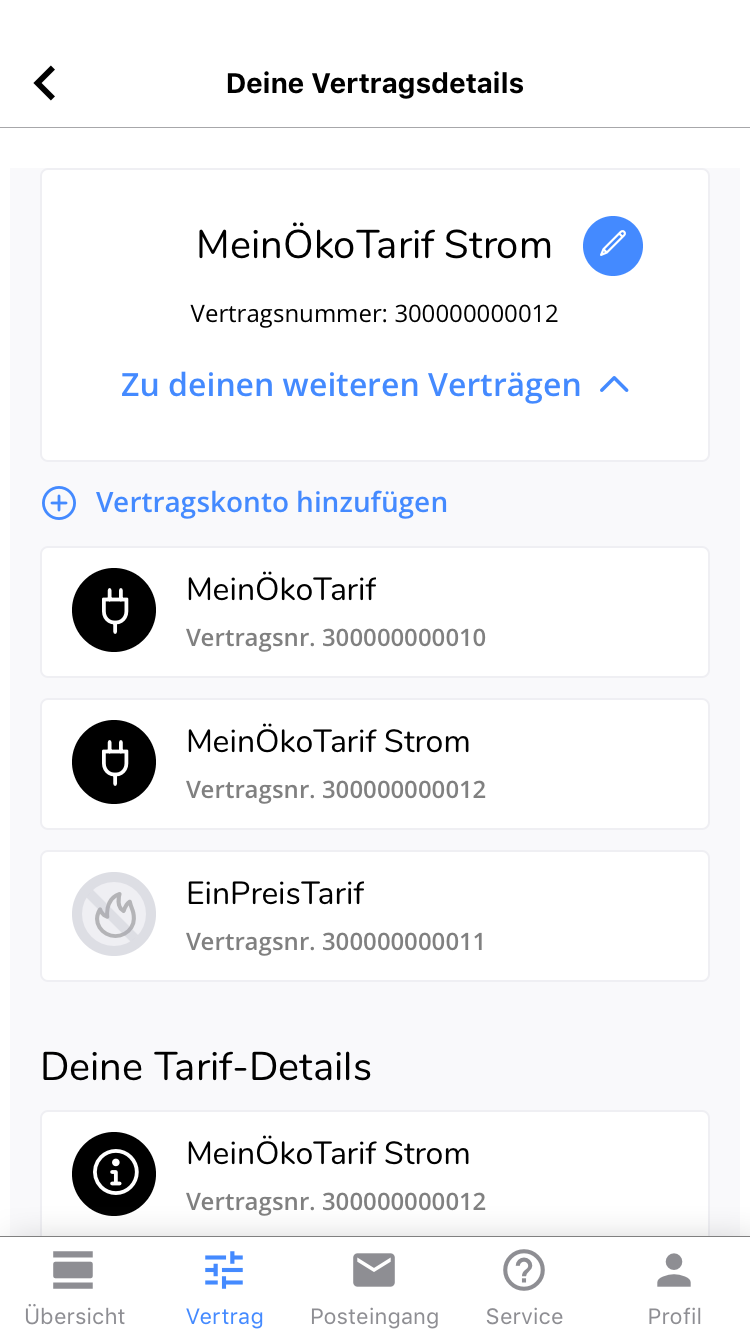Open the Profil tab

[675, 1287]
